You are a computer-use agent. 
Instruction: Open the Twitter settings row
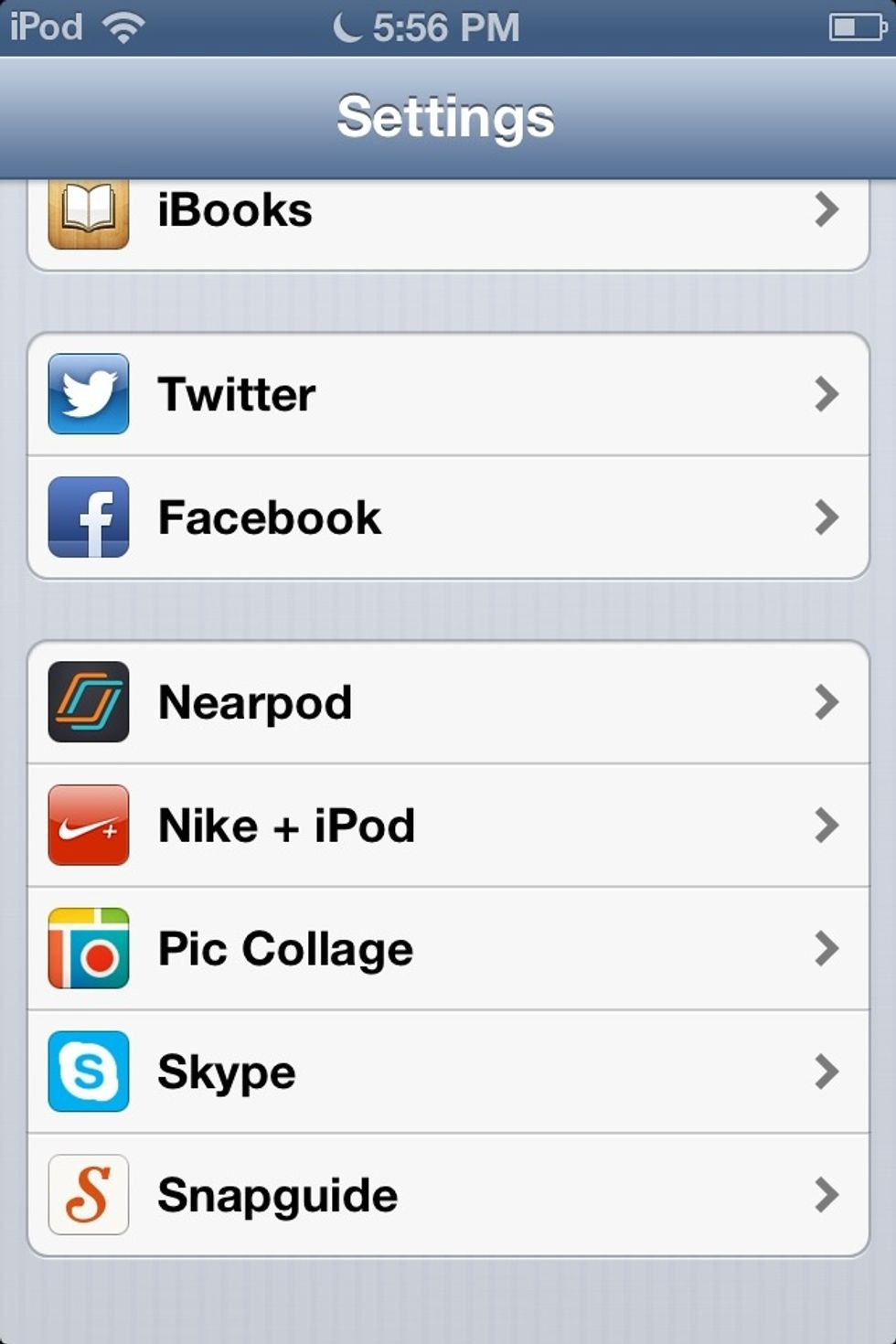(x=448, y=394)
